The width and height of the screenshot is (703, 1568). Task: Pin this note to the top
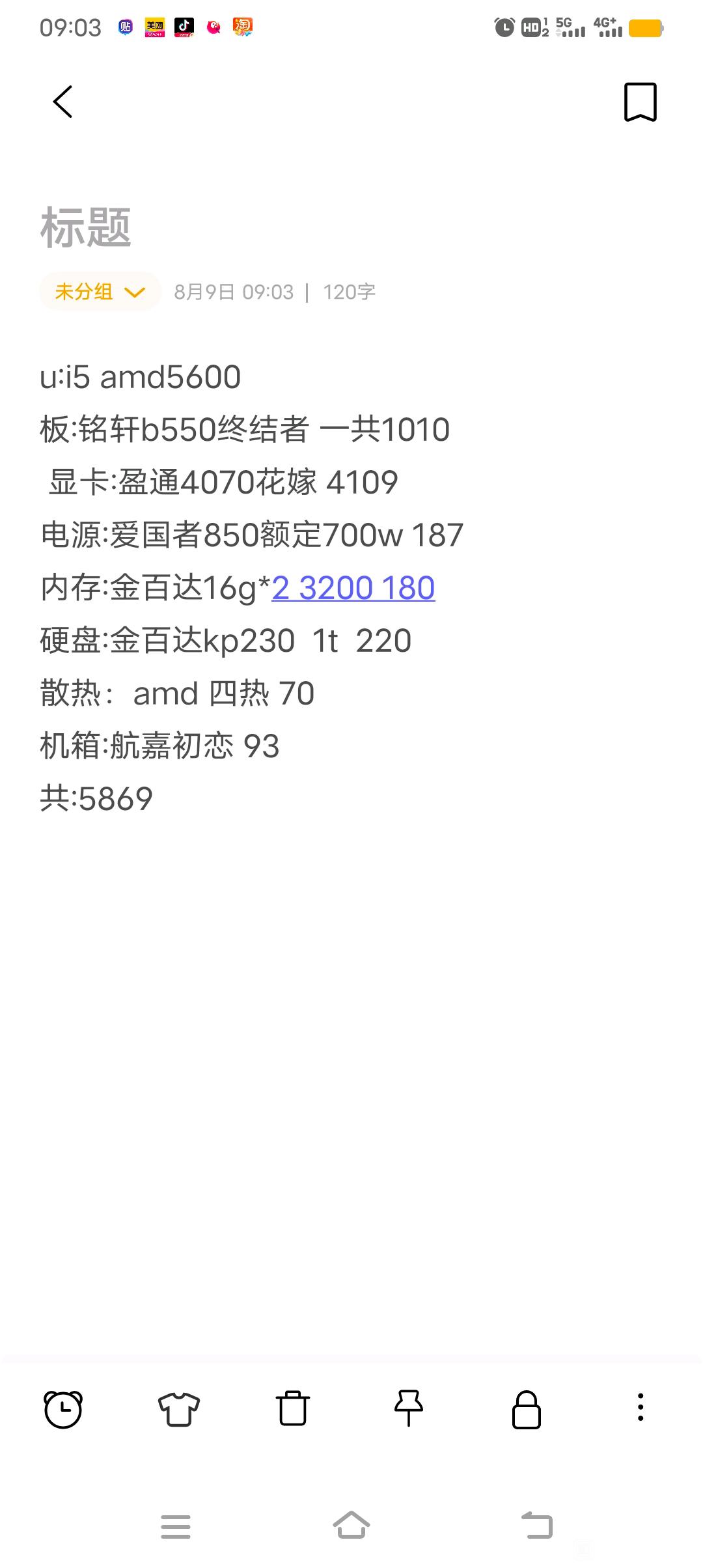(409, 1408)
